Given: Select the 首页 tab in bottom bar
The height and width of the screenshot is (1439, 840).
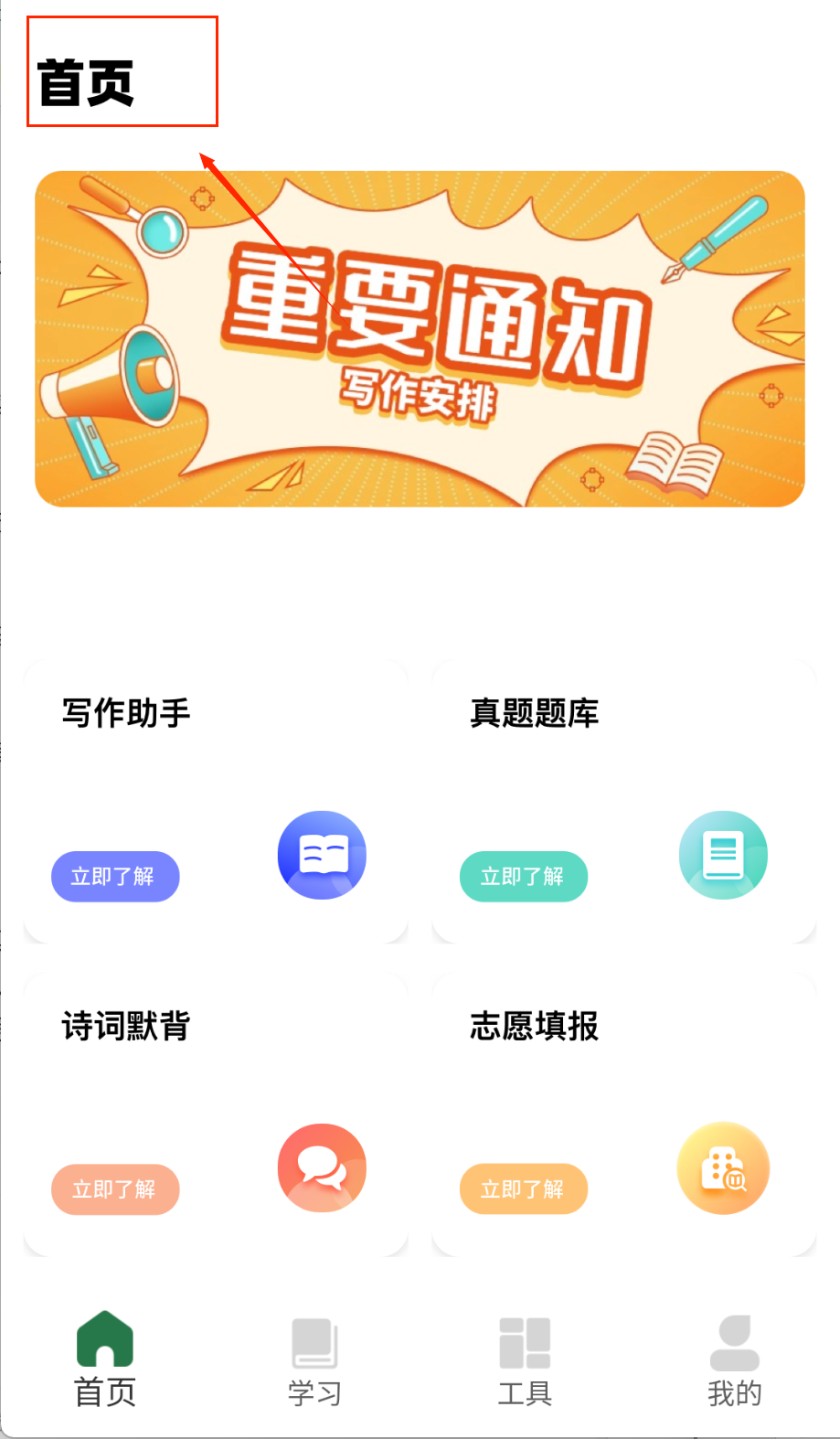Looking at the screenshot, I should [105, 1360].
